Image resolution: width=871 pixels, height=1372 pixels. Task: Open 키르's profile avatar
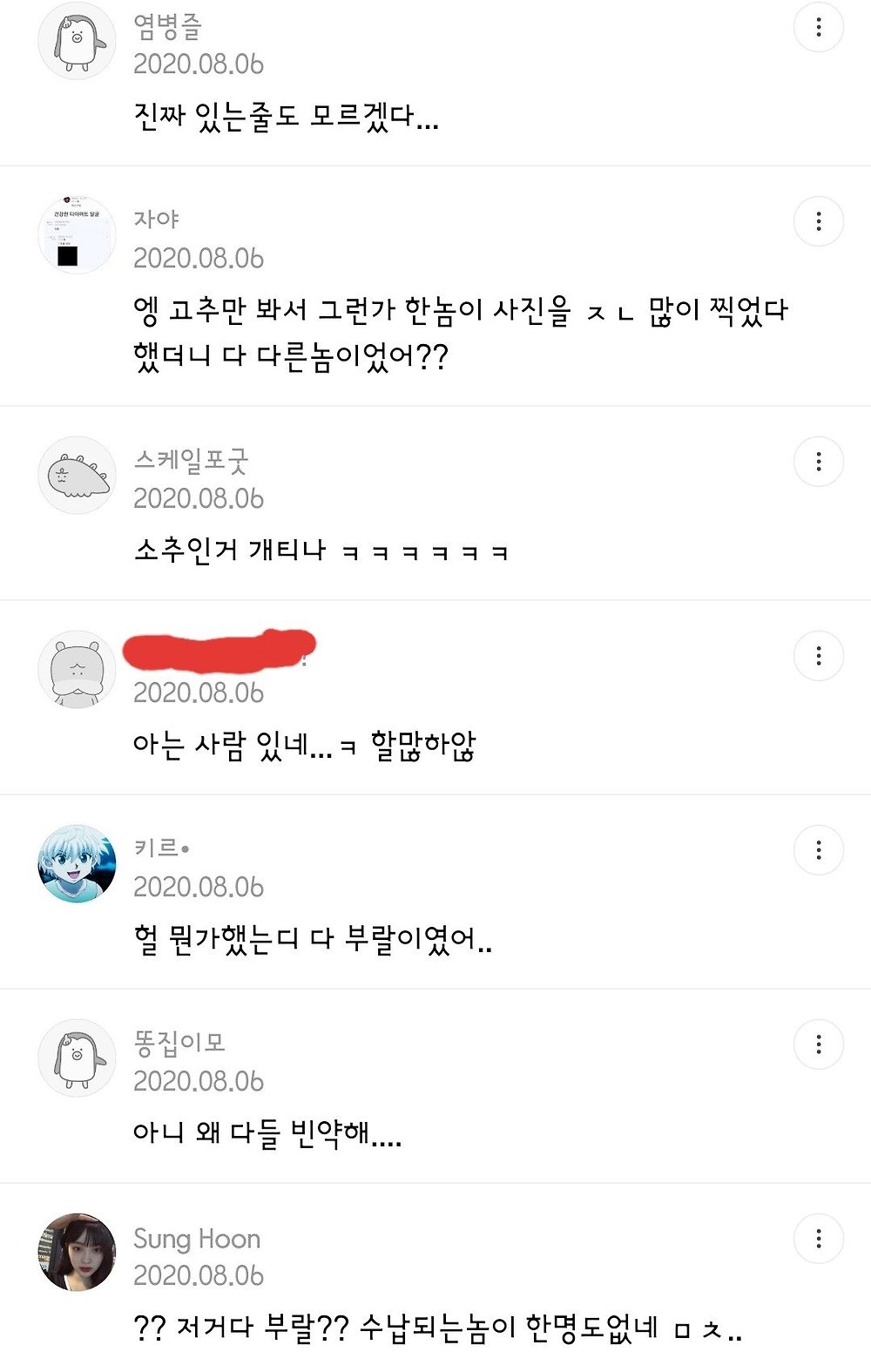tap(78, 862)
